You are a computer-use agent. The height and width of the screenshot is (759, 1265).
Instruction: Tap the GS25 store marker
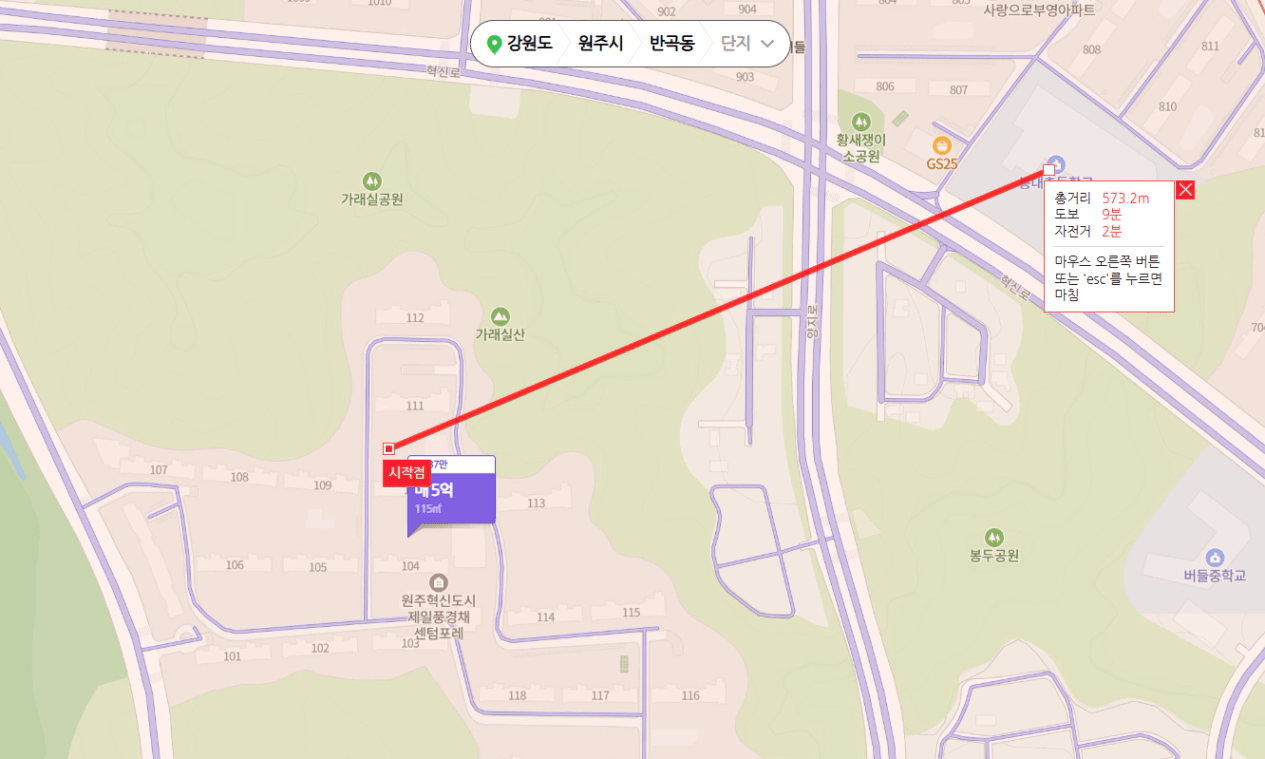tap(941, 146)
